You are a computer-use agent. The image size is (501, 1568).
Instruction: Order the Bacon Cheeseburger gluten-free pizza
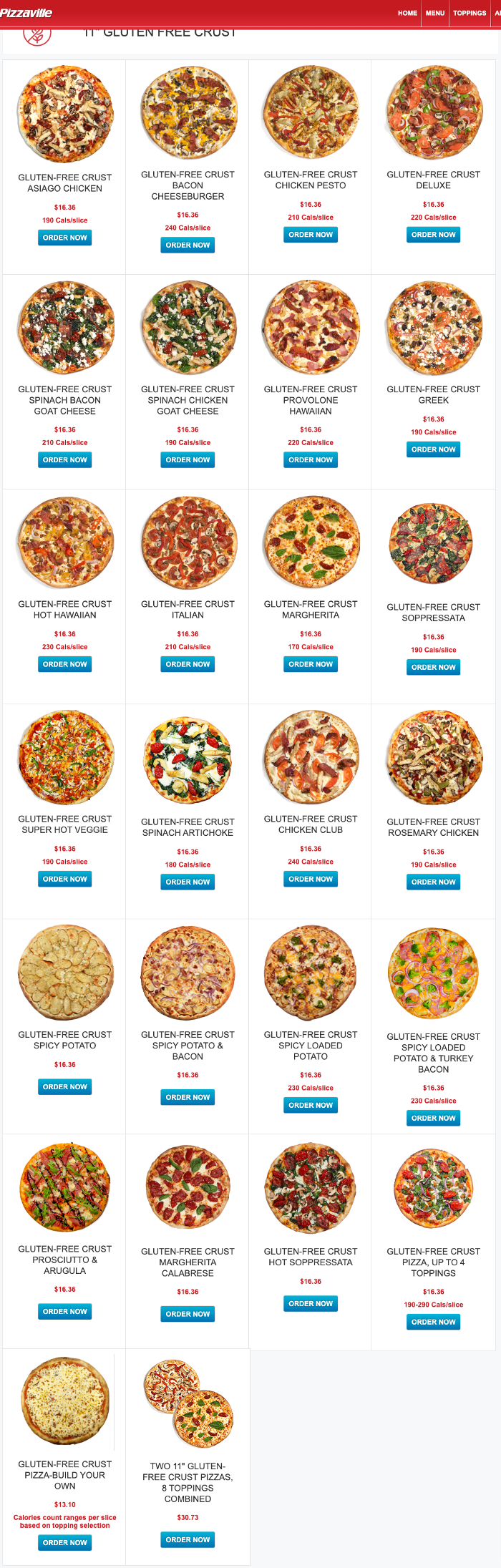[188, 245]
